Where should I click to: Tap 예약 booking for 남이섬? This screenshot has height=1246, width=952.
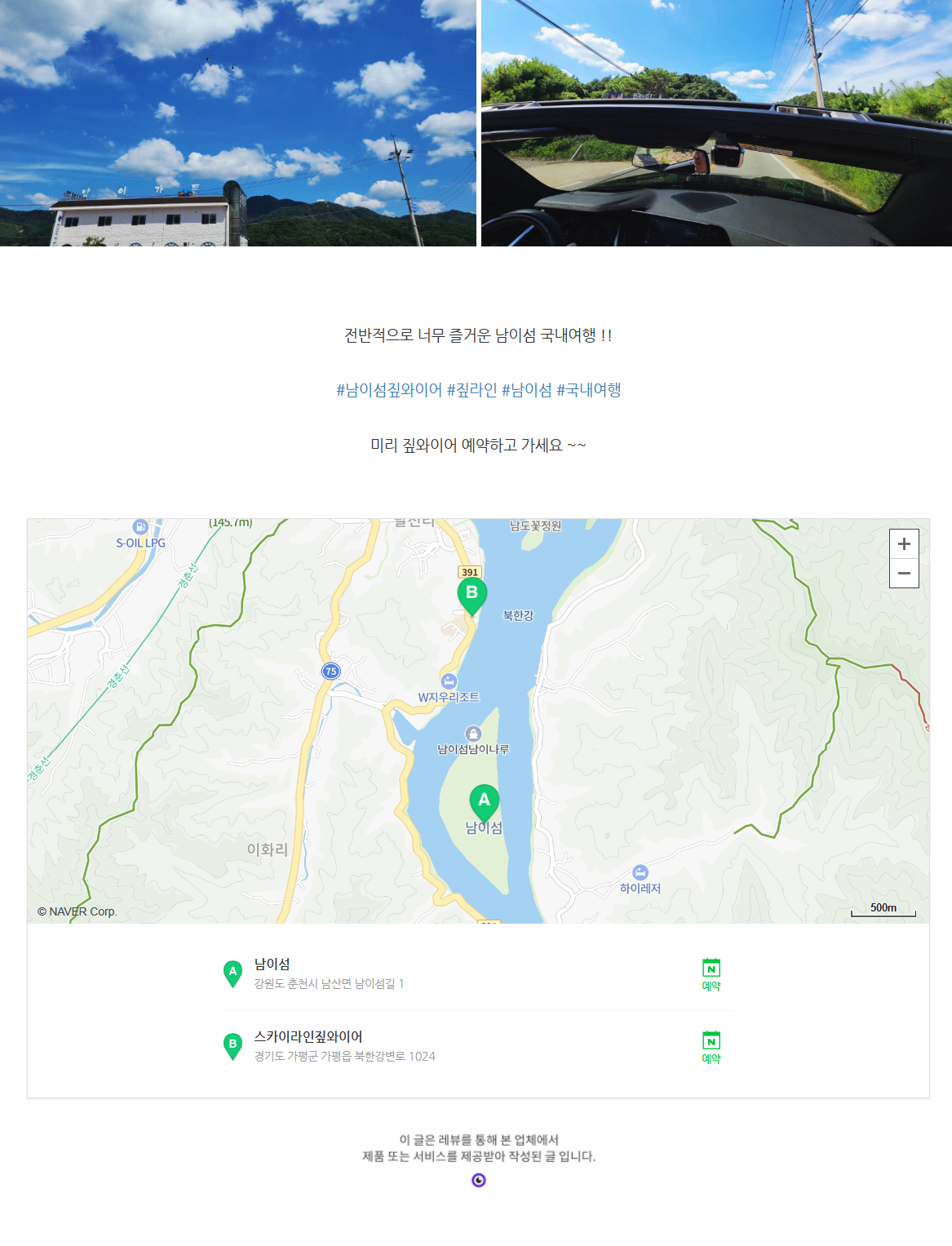[x=711, y=974]
